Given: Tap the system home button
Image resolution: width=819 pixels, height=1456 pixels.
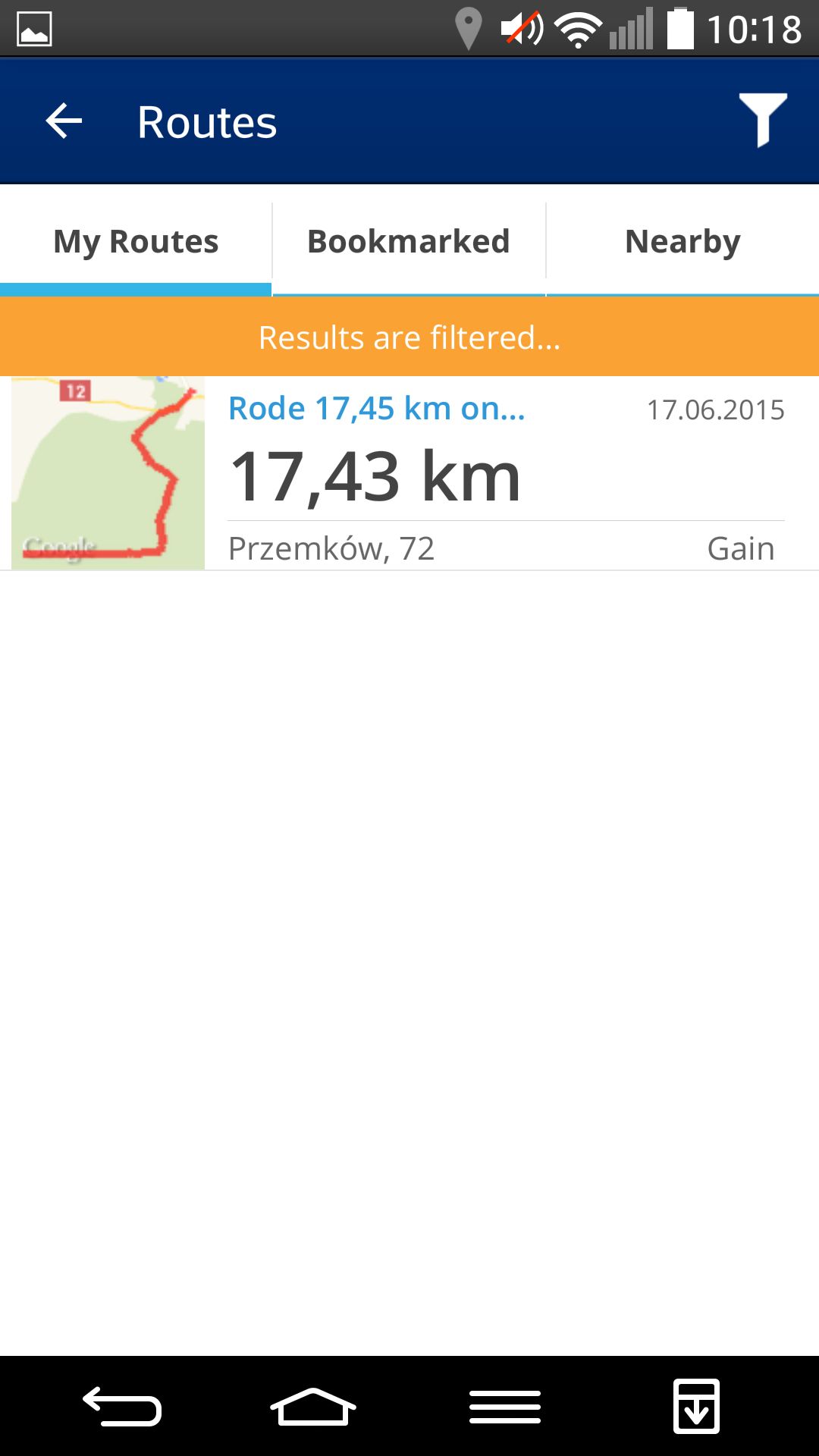Looking at the screenshot, I should point(313,1407).
